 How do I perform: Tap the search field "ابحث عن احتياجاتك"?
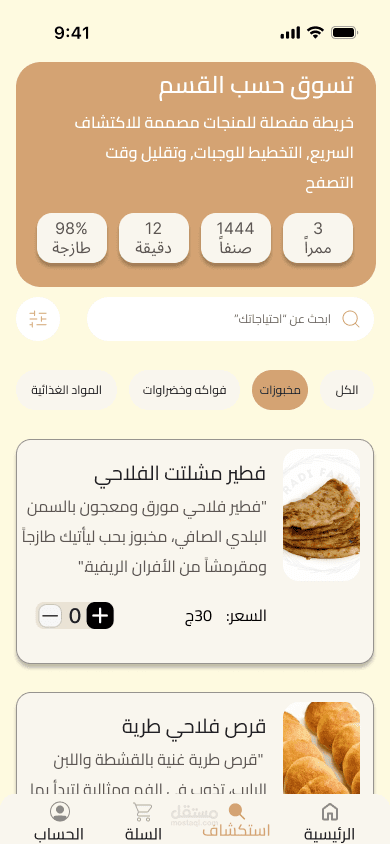(230, 319)
